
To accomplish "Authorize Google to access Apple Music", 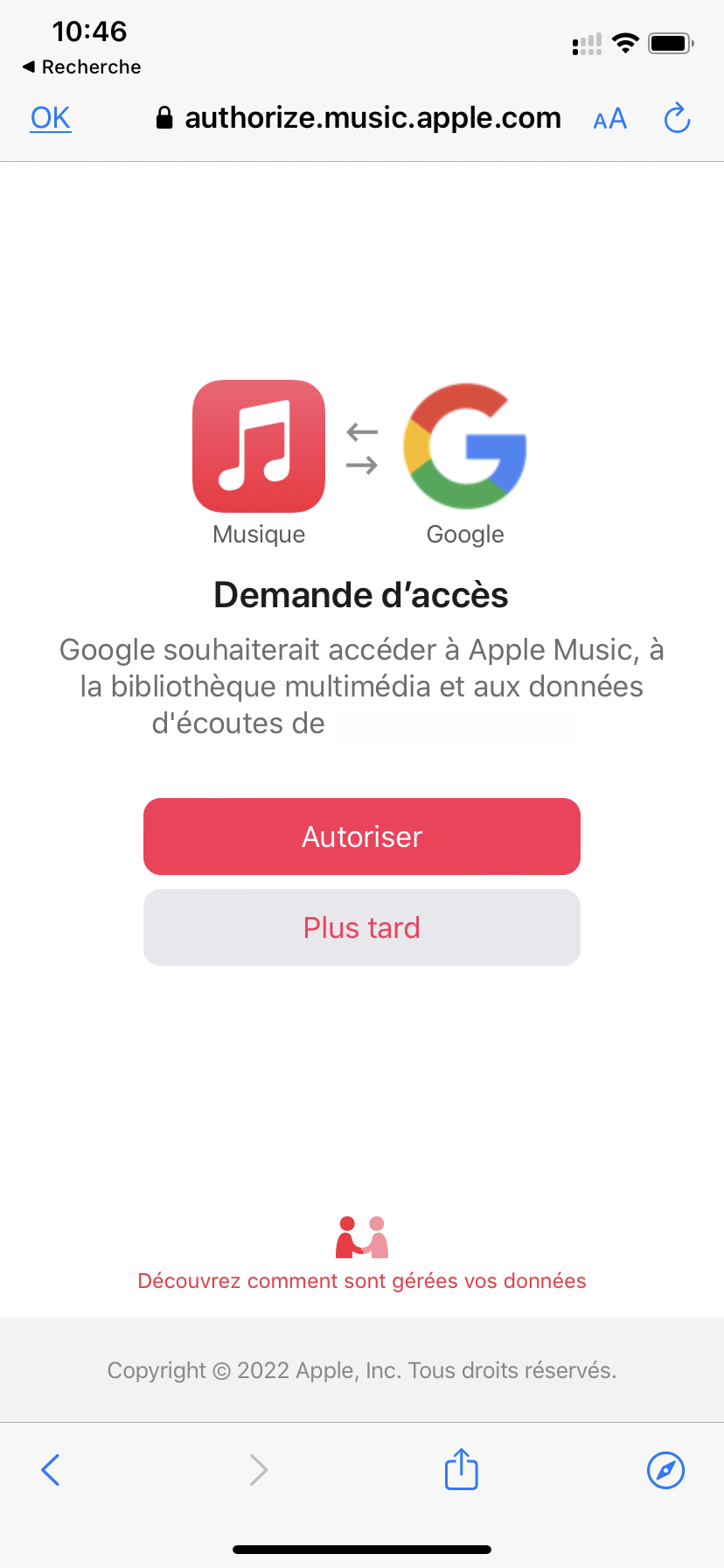I will (362, 836).
